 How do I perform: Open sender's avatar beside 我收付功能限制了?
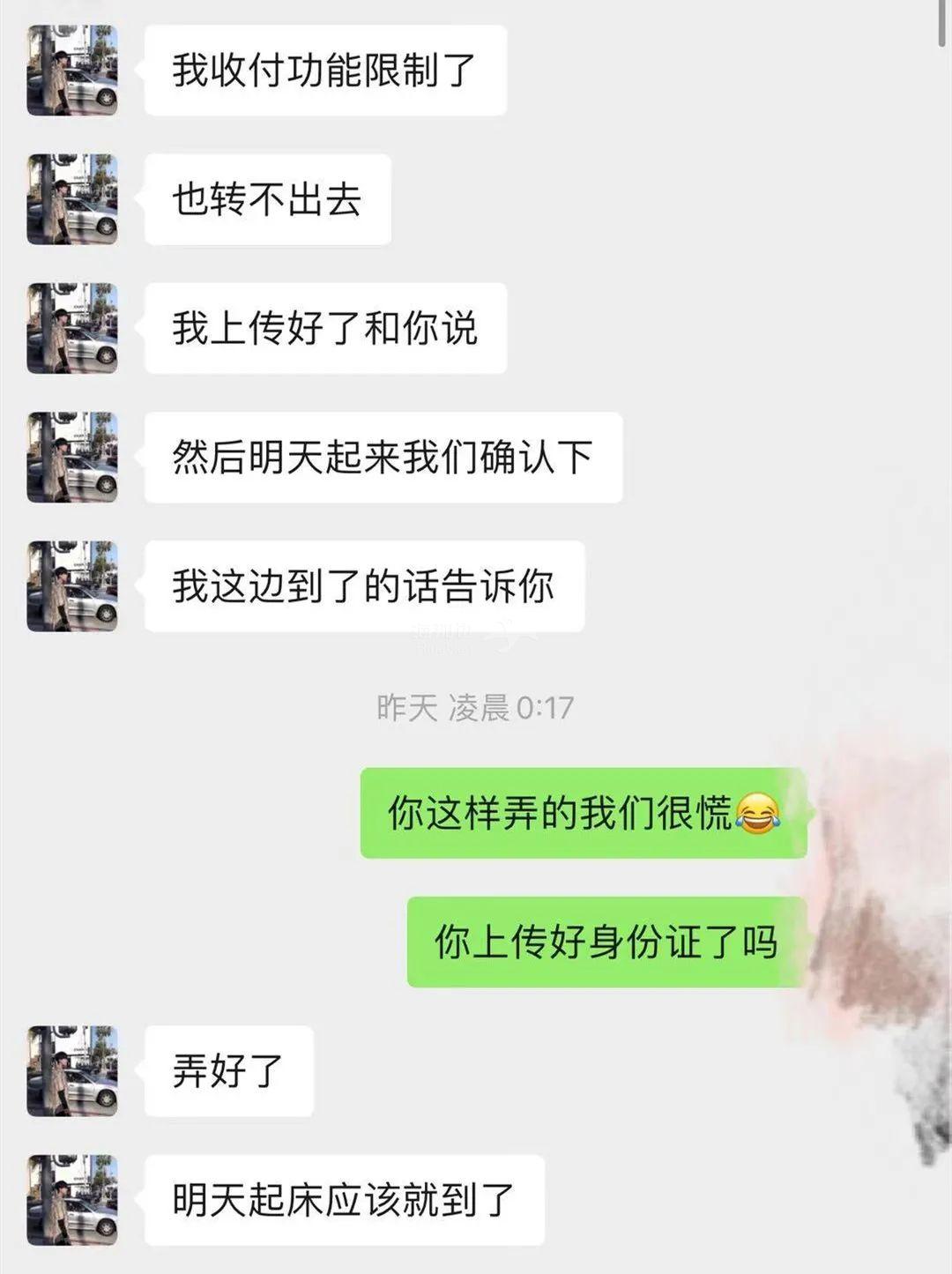click(x=72, y=71)
